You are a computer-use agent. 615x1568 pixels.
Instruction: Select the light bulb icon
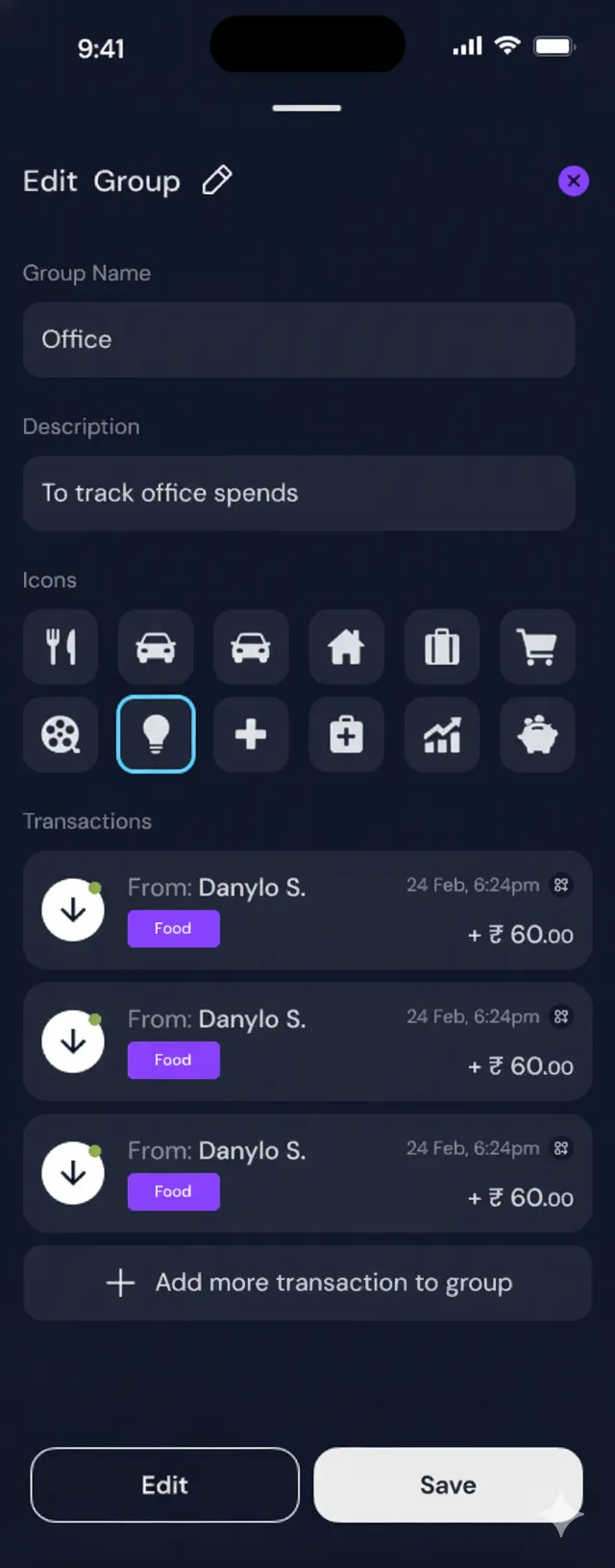coord(156,735)
